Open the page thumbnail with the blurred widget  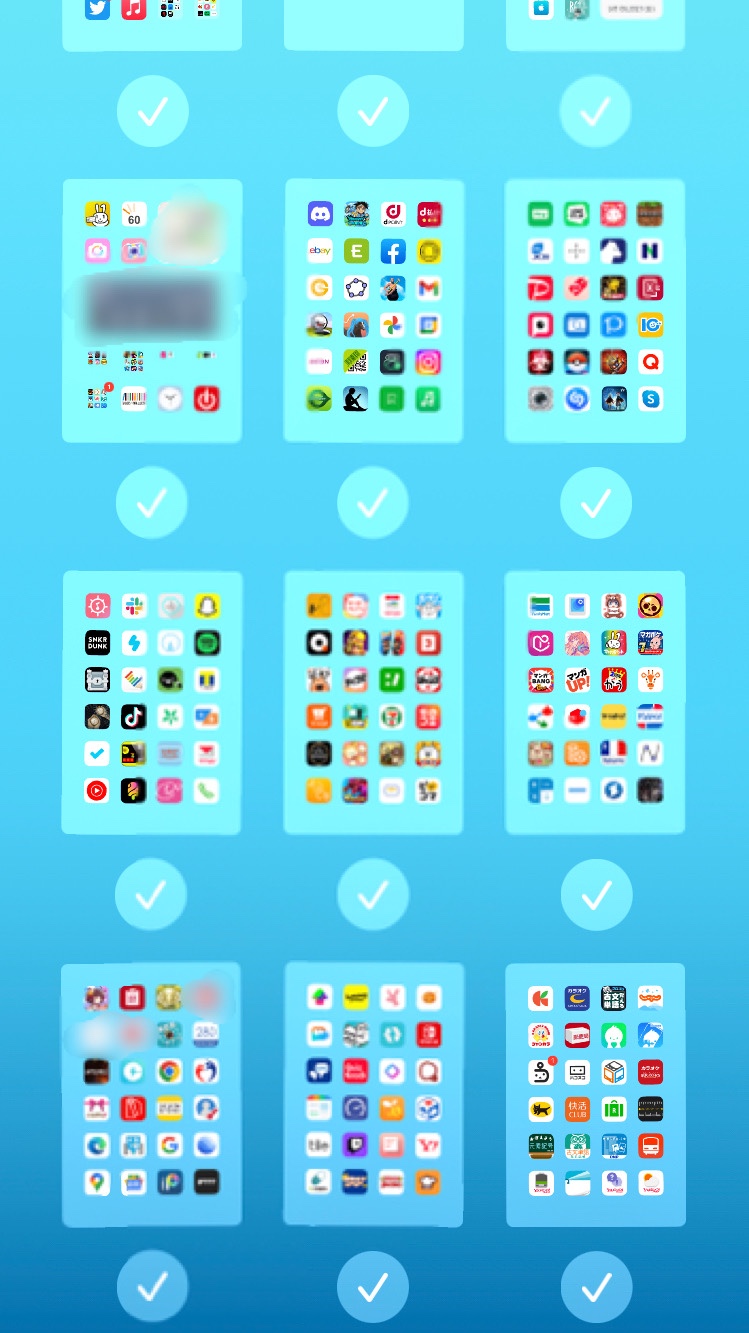[151, 310]
